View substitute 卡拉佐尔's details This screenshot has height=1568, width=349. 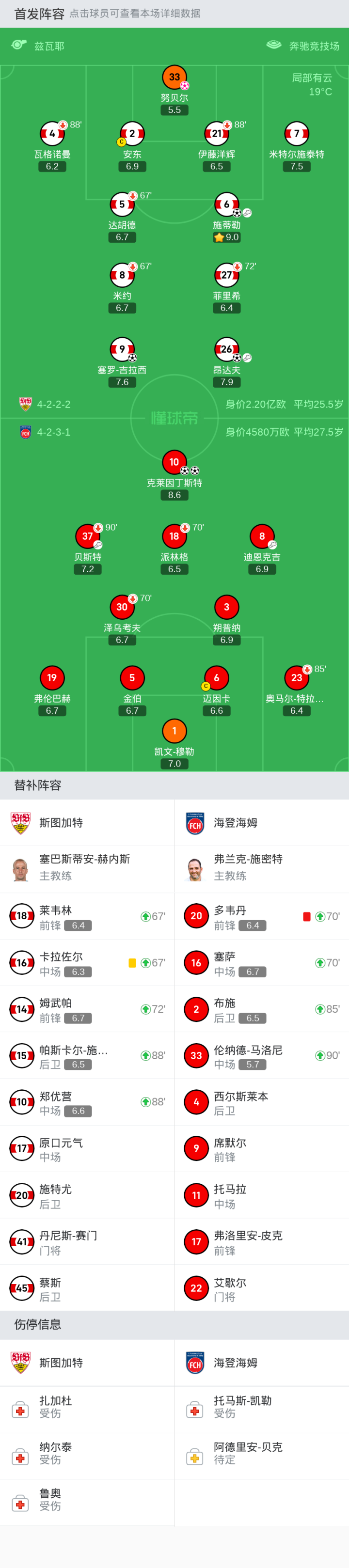pyautogui.click(x=87, y=963)
